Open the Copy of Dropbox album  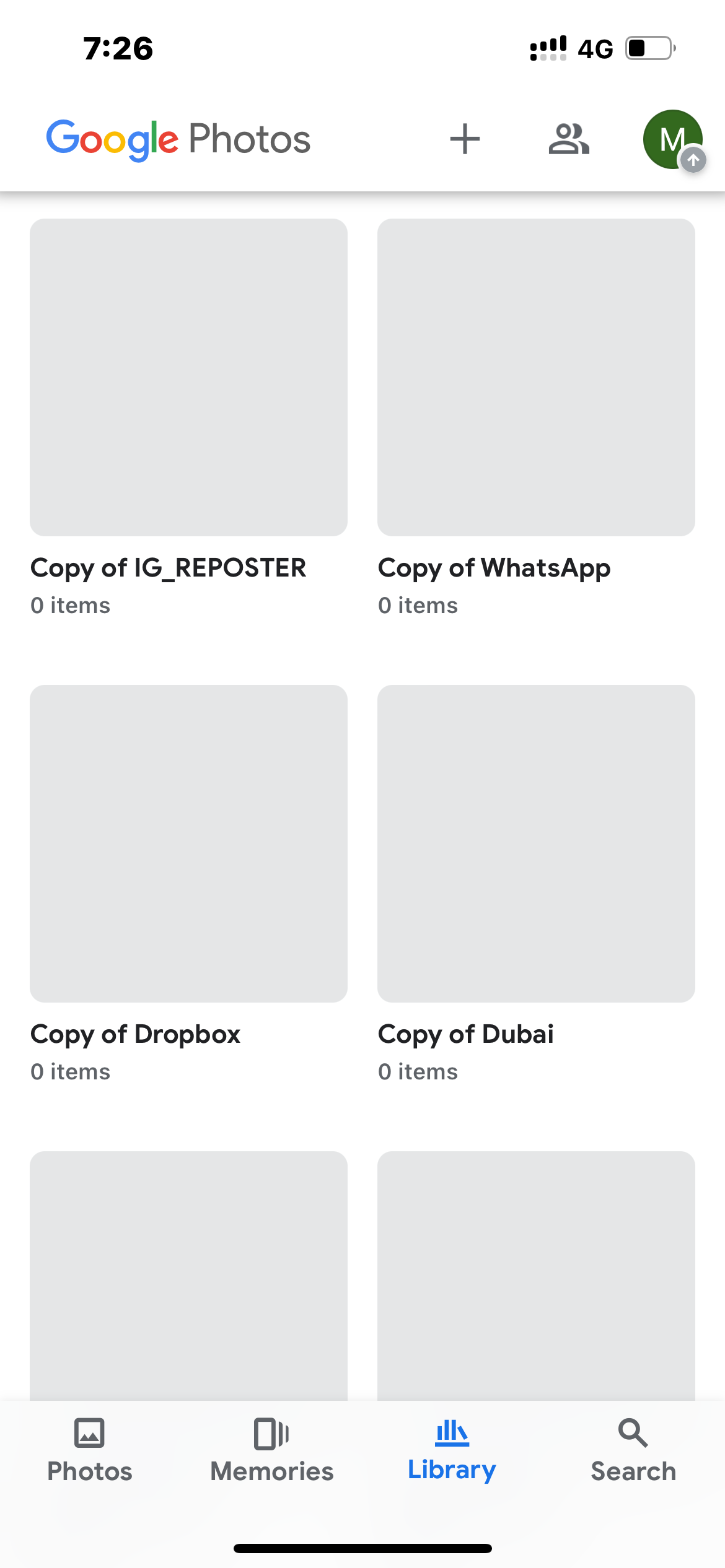[x=188, y=843]
